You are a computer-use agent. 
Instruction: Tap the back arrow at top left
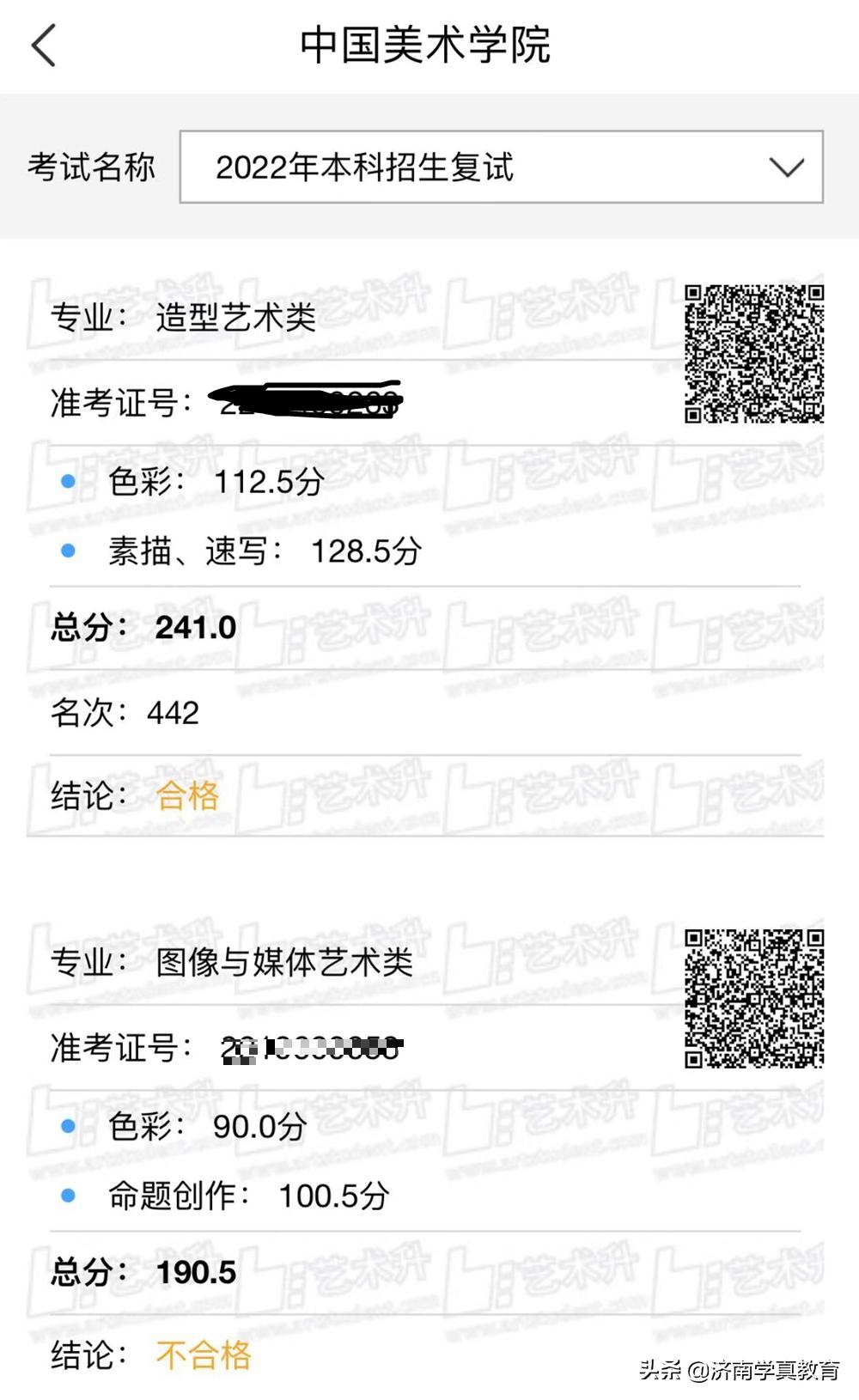click(x=44, y=45)
